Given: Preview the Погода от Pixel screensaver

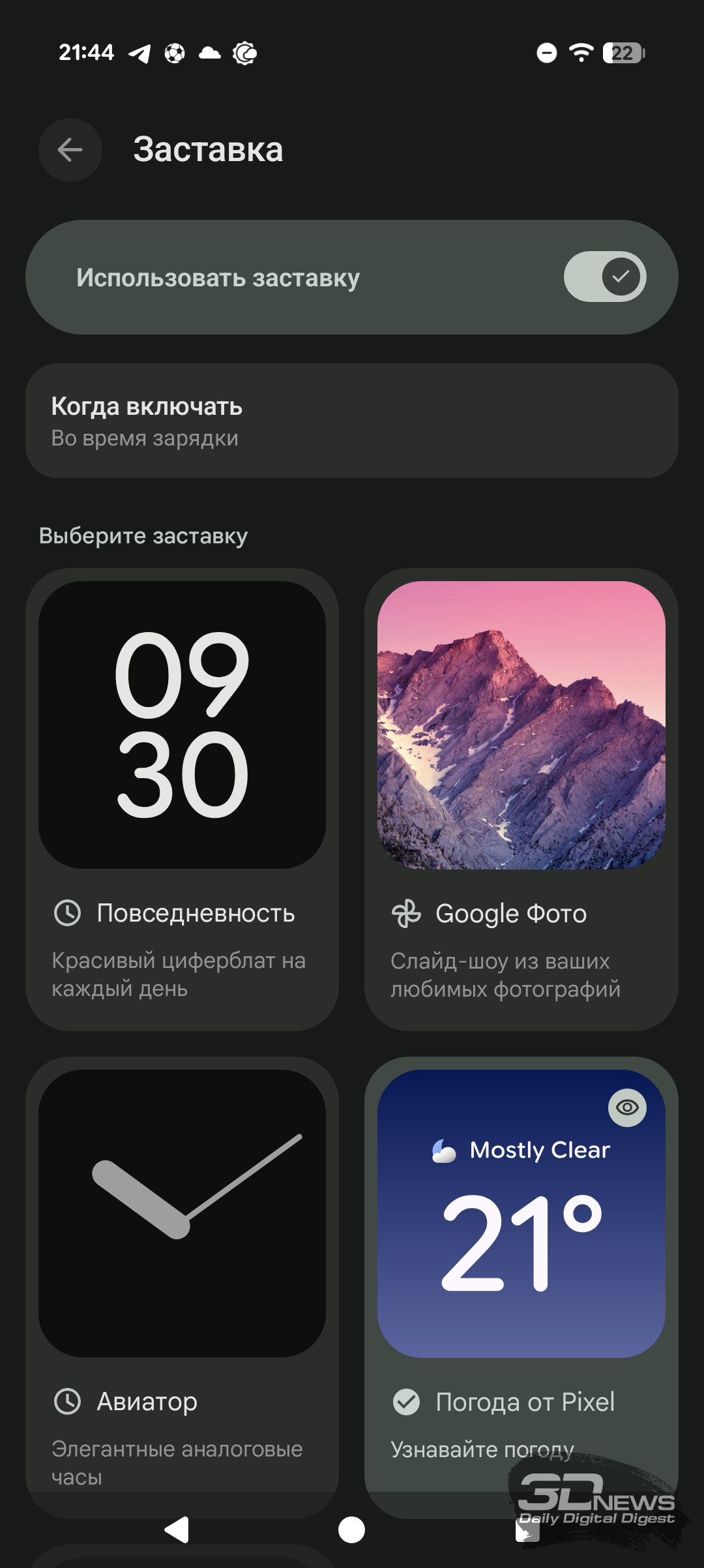Looking at the screenshot, I should (x=627, y=1107).
